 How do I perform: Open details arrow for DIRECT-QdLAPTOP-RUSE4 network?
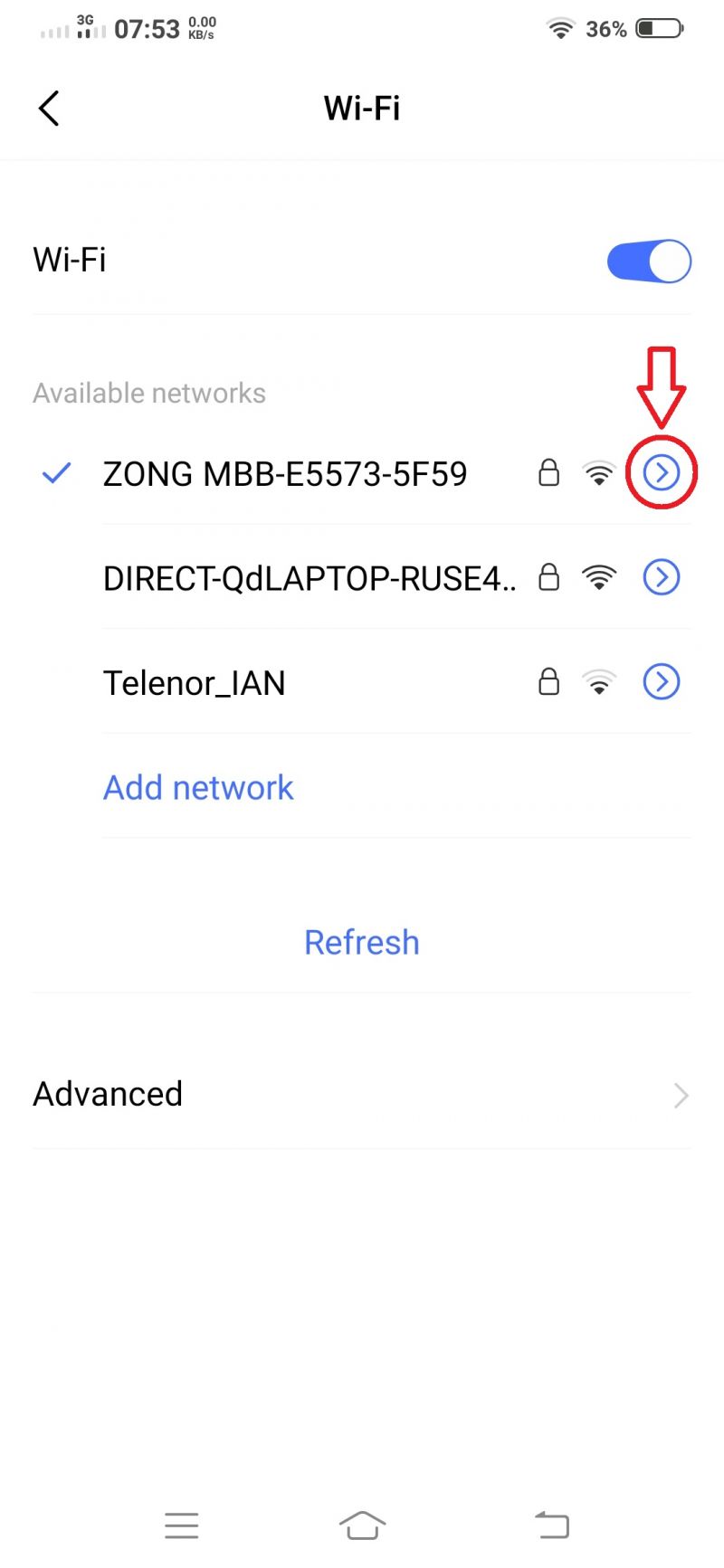pos(661,577)
